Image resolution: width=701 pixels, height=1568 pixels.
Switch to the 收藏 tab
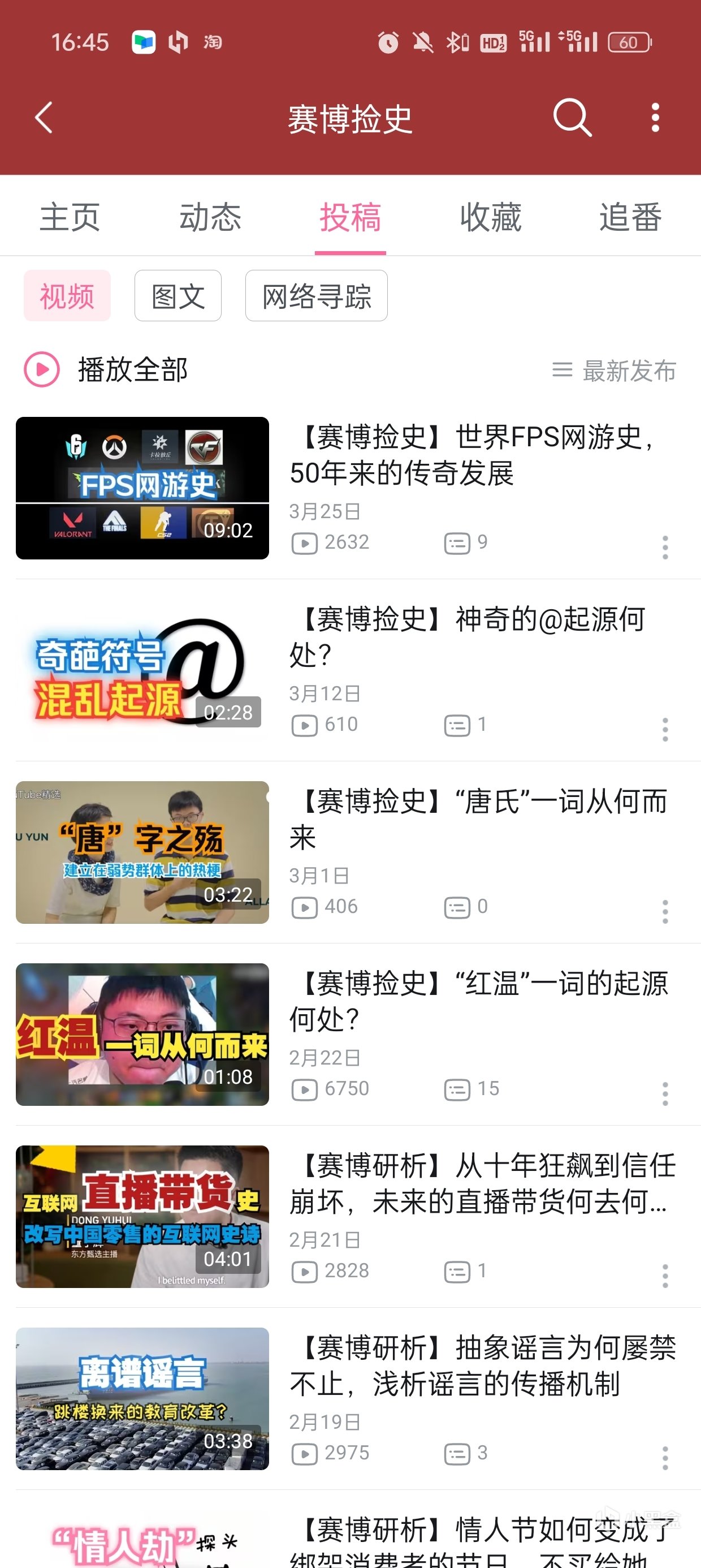491,217
